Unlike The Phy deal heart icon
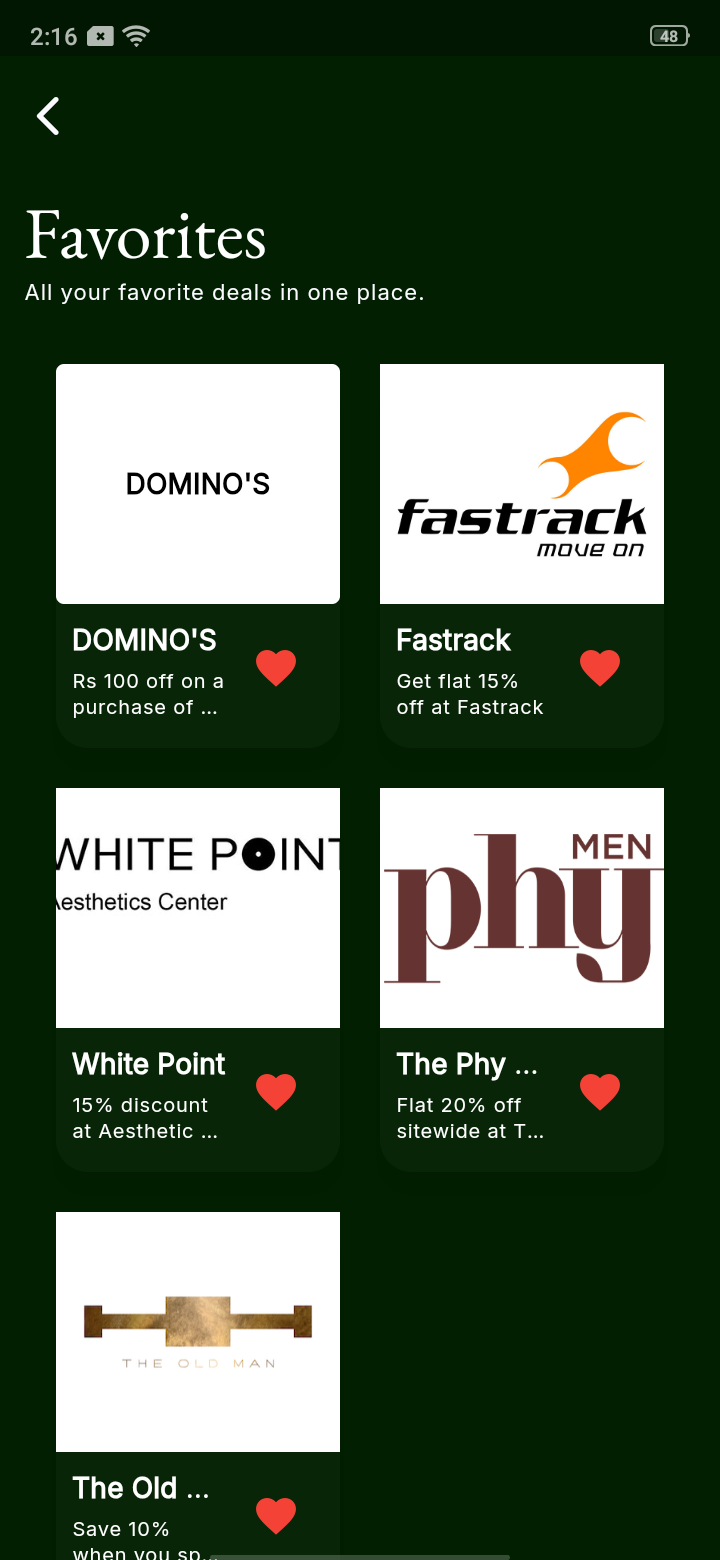720x1560 pixels. point(600,1092)
